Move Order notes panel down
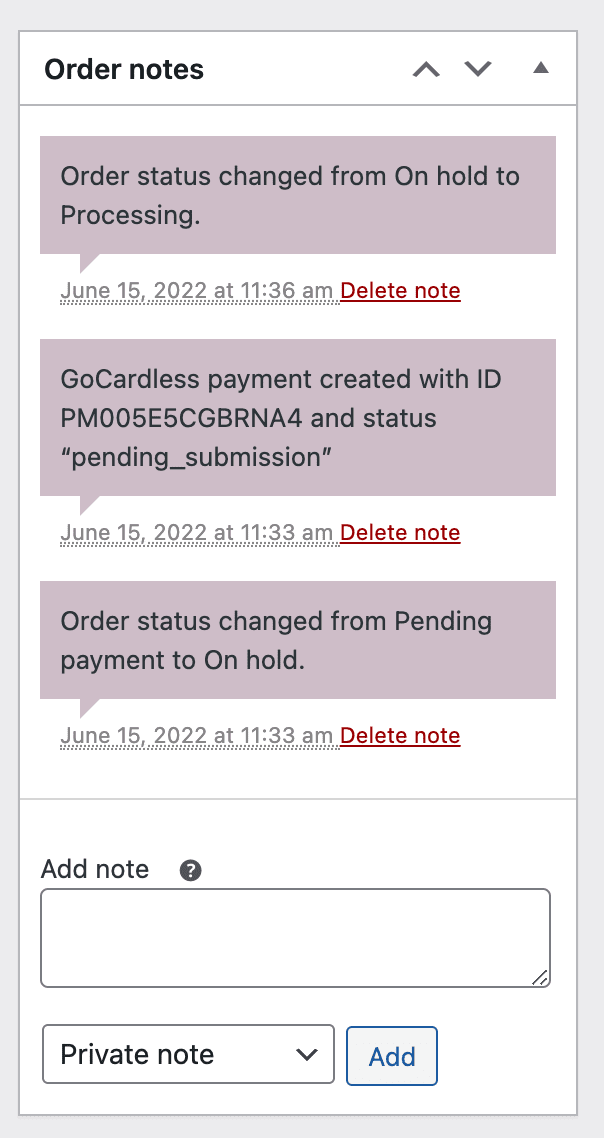Viewport: 604px width, 1138px height. click(x=479, y=69)
